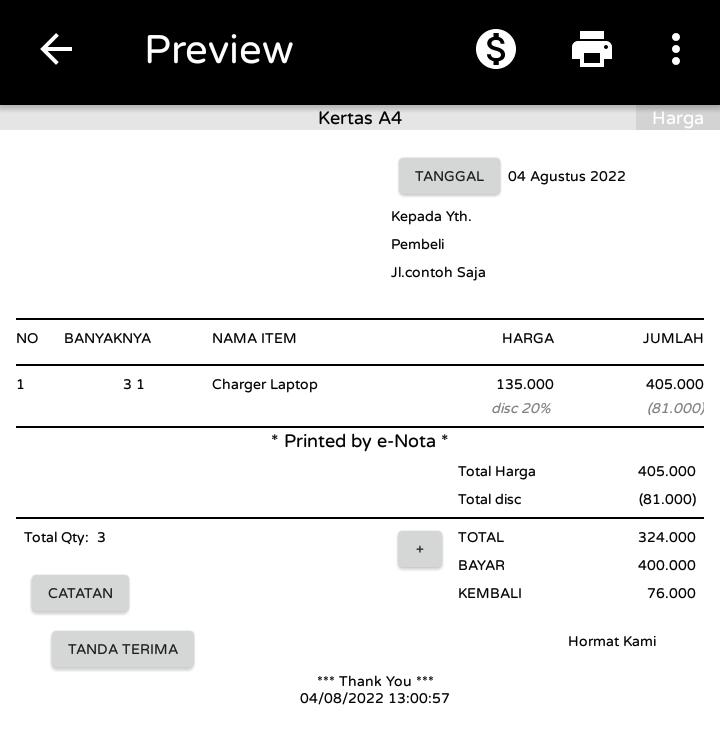Screen dimensions: 720x743
Task: Open the dollar payment icon
Action: (x=496, y=49)
